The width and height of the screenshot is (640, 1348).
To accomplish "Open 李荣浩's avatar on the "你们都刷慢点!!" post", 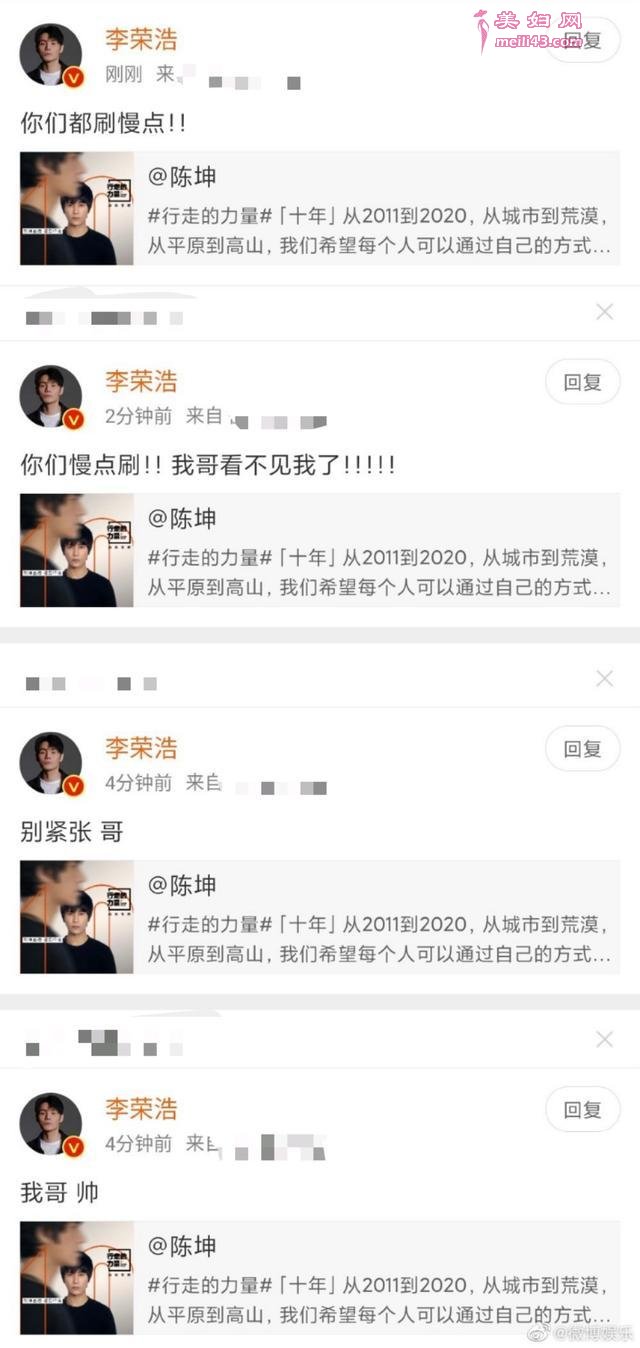I will [51, 55].
